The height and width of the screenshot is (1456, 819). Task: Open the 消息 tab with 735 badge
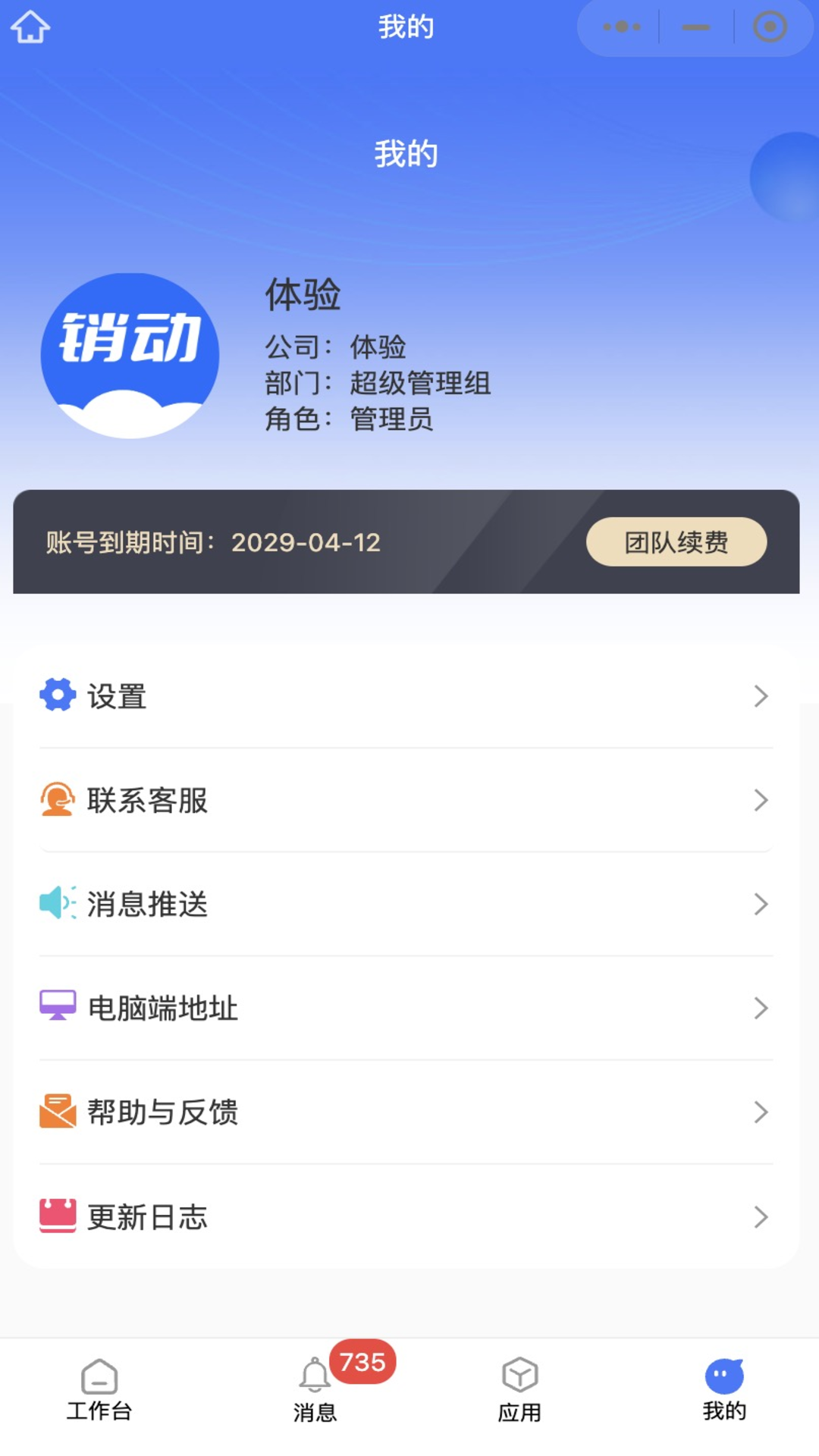pos(315,1389)
